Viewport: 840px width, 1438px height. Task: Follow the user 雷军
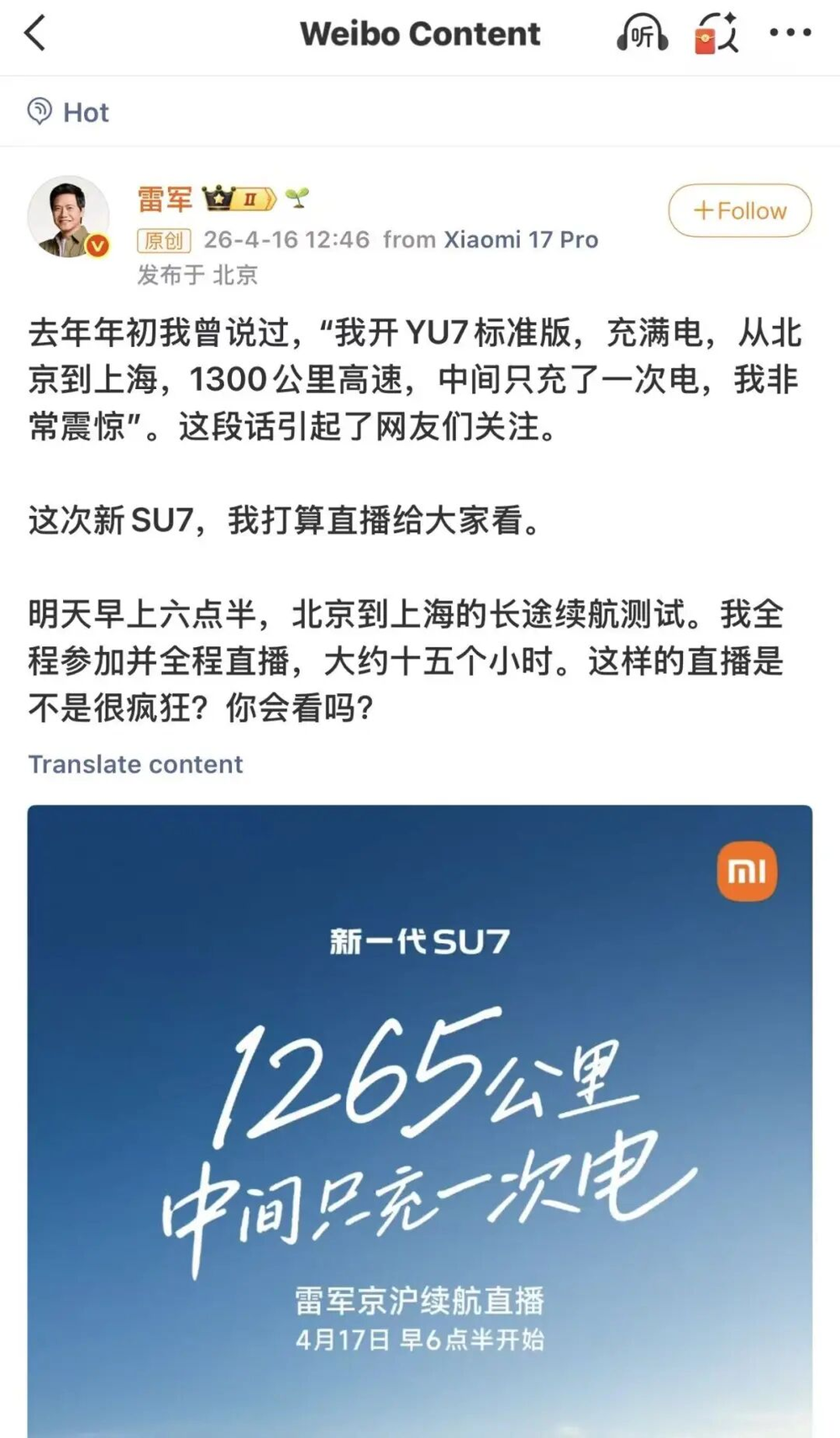coord(739,210)
